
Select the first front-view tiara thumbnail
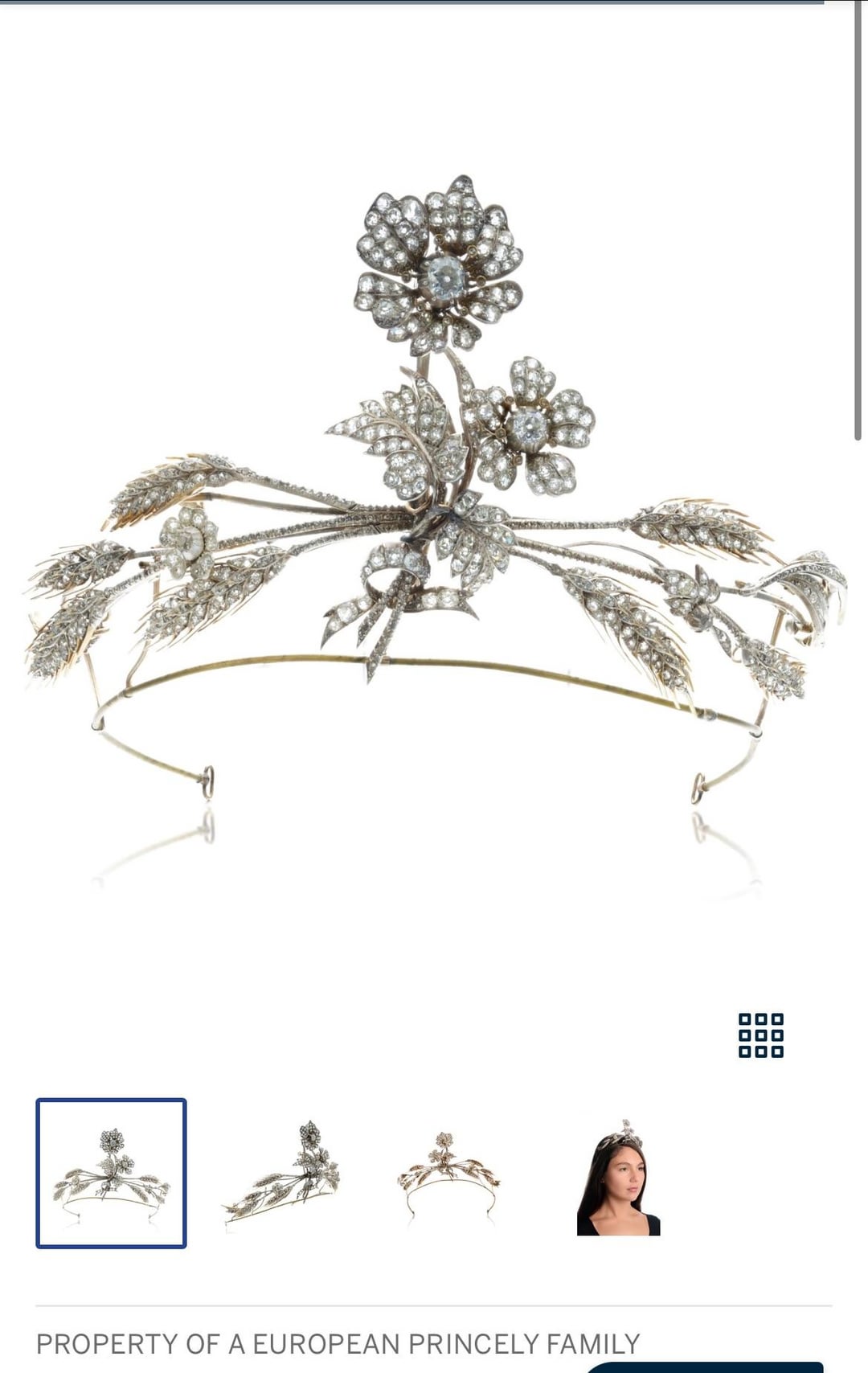click(x=111, y=1173)
